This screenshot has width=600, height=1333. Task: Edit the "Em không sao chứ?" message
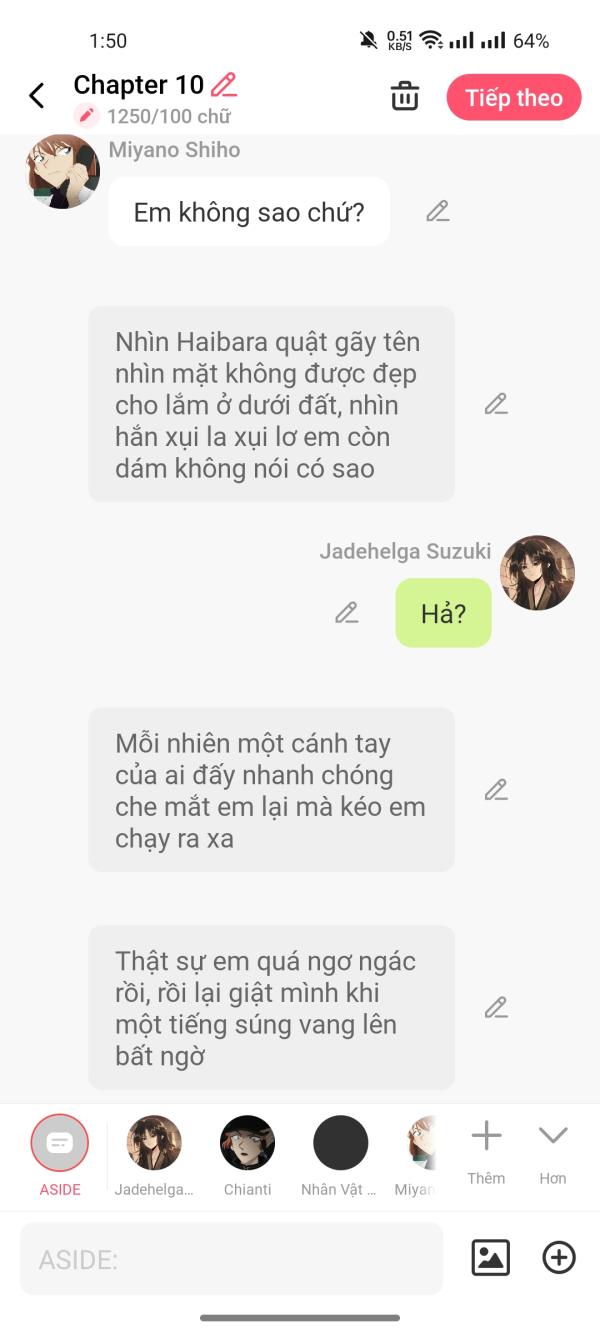(437, 211)
